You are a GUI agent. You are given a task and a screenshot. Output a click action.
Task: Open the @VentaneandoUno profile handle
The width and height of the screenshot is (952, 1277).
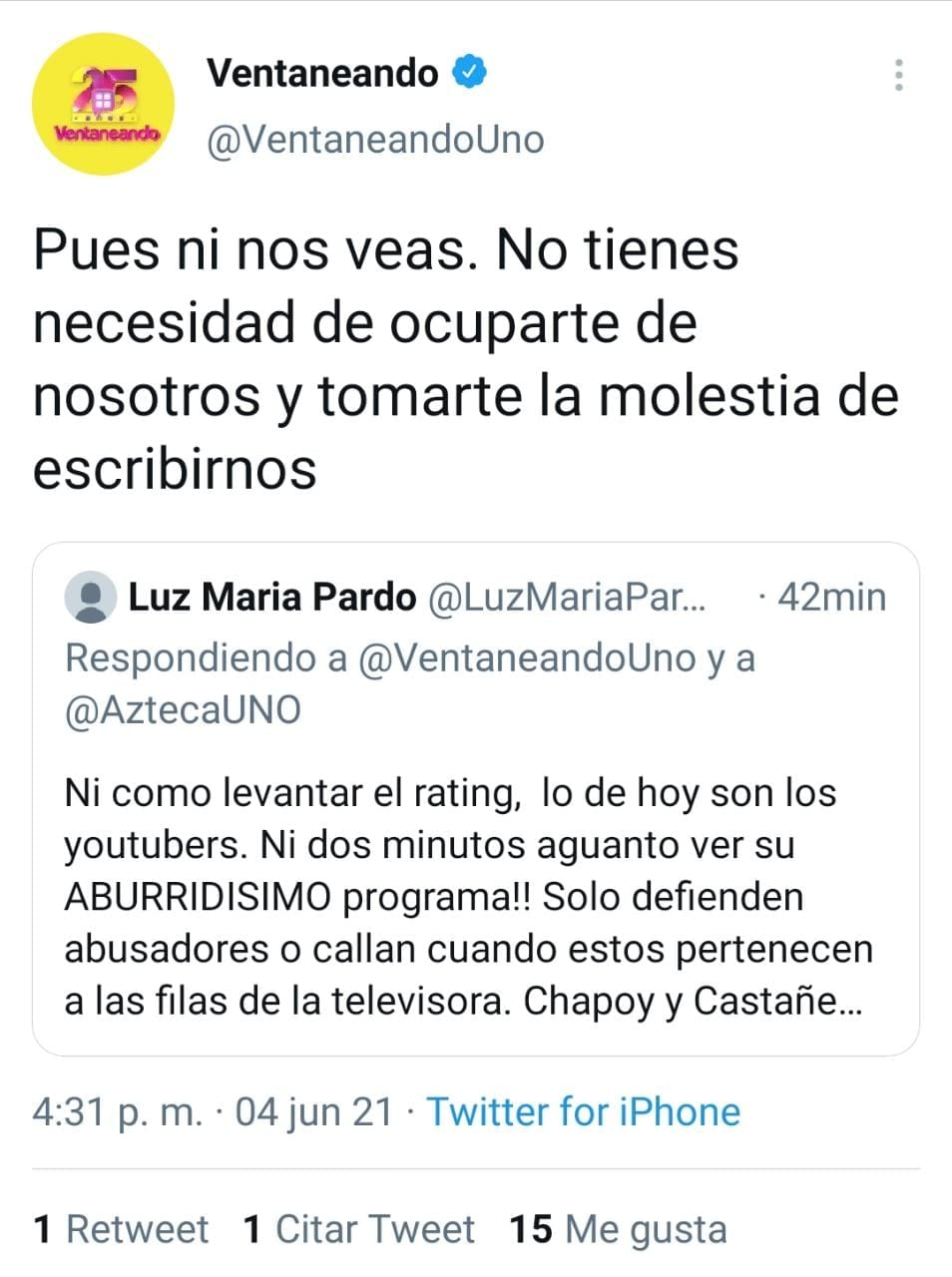[374, 140]
